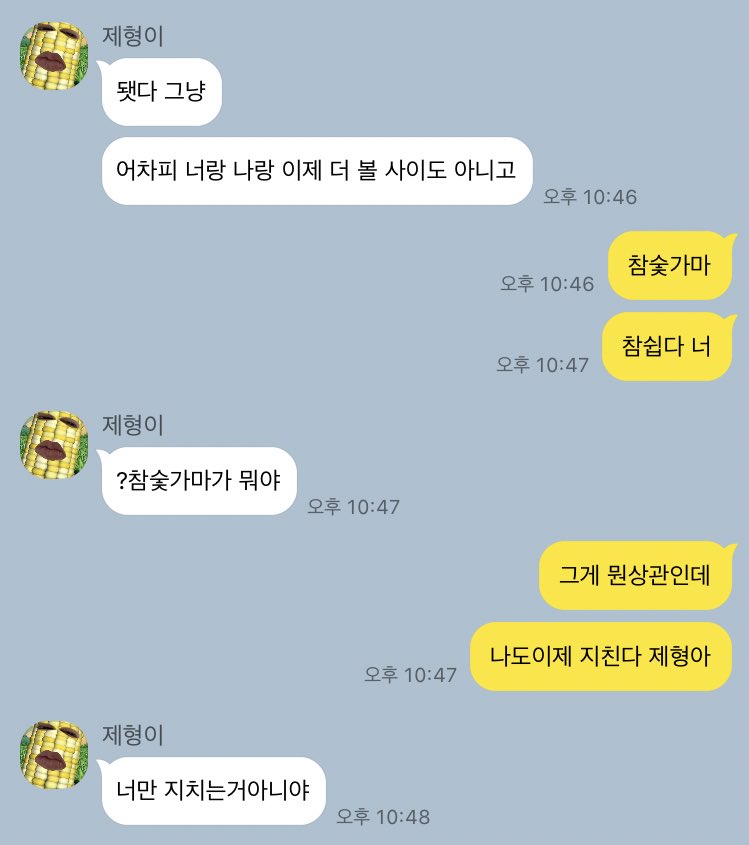Open 제형이's profile picture beside the "됐다 그냥" message

click(x=55, y=55)
